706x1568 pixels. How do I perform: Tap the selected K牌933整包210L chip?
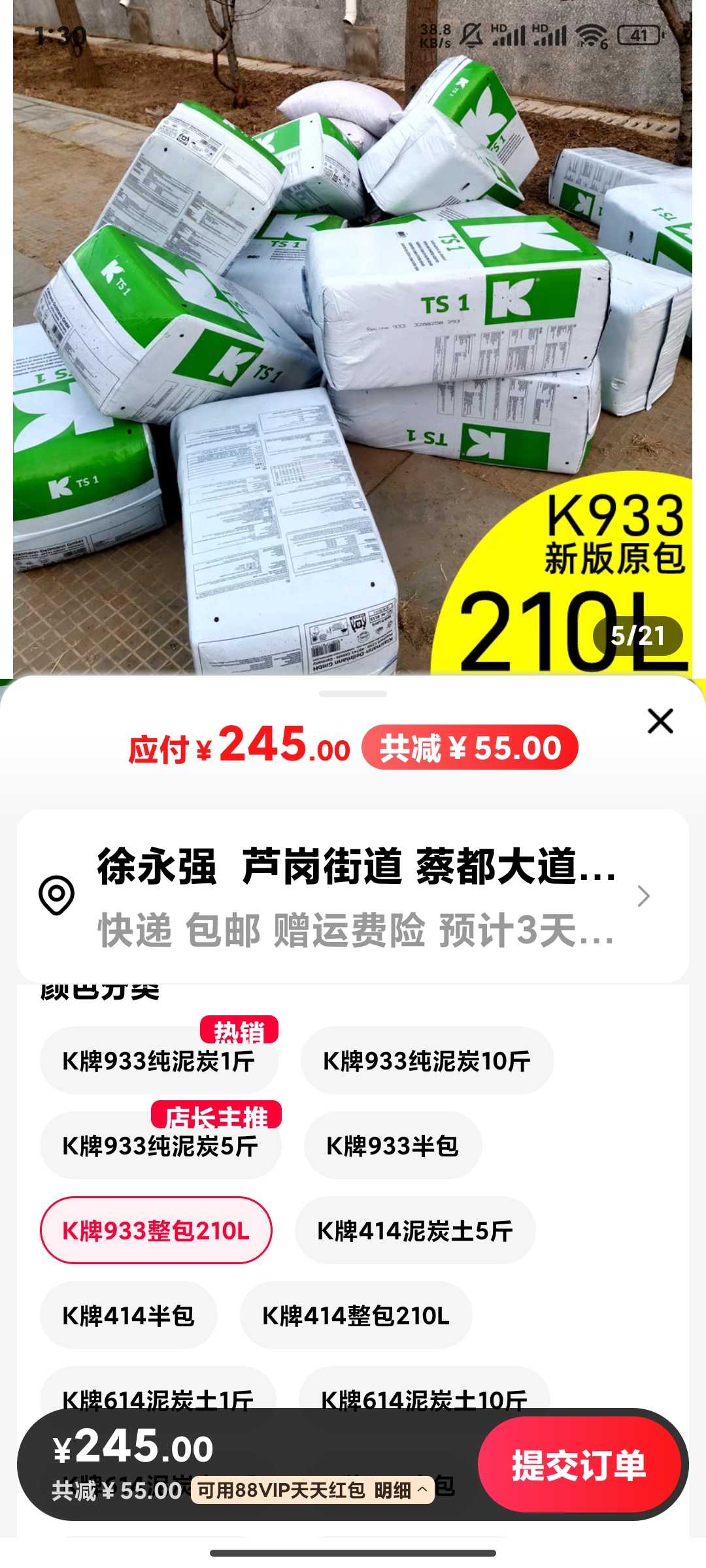(156, 1231)
